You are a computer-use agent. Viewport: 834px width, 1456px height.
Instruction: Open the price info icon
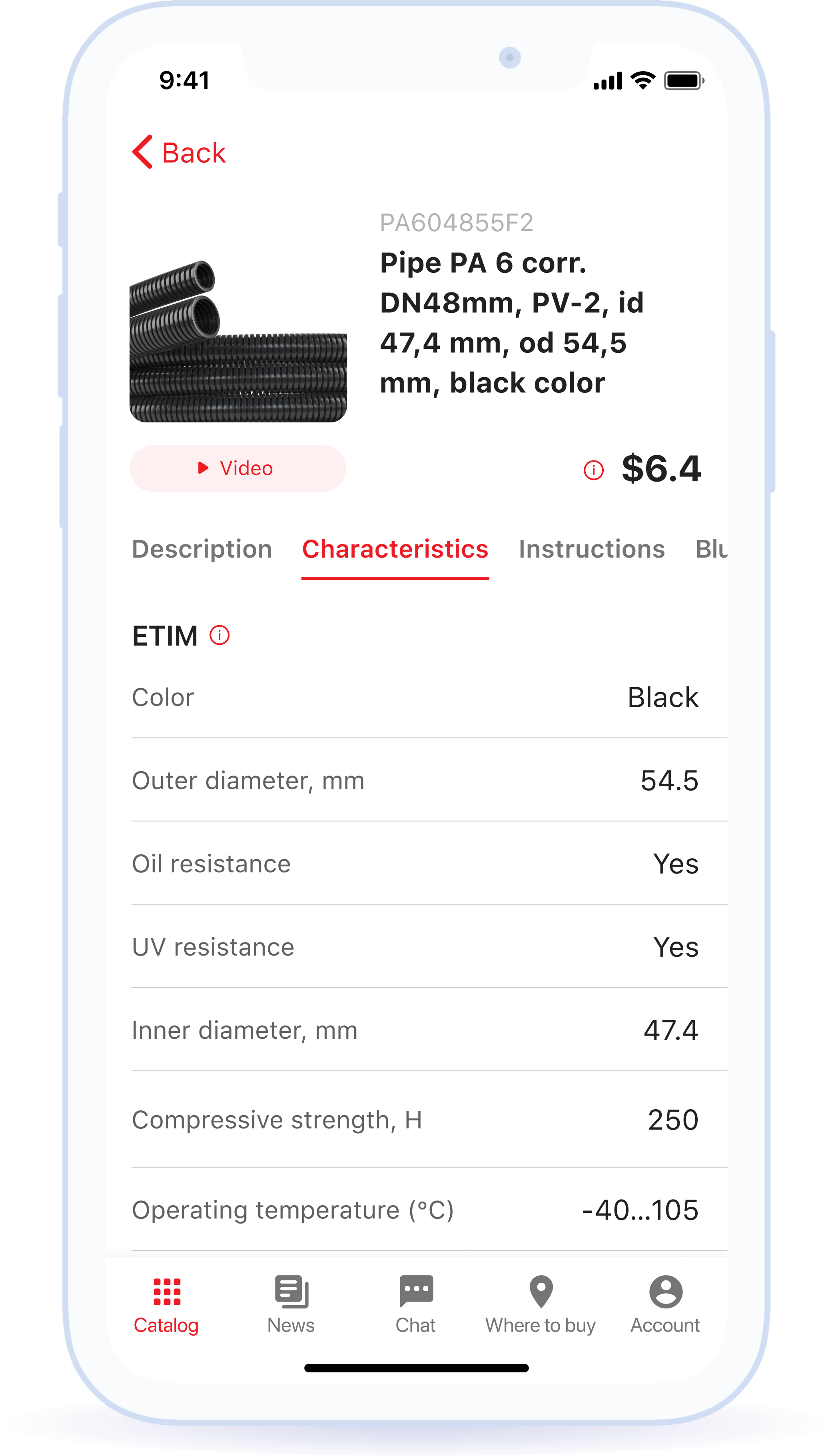pos(593,470)
